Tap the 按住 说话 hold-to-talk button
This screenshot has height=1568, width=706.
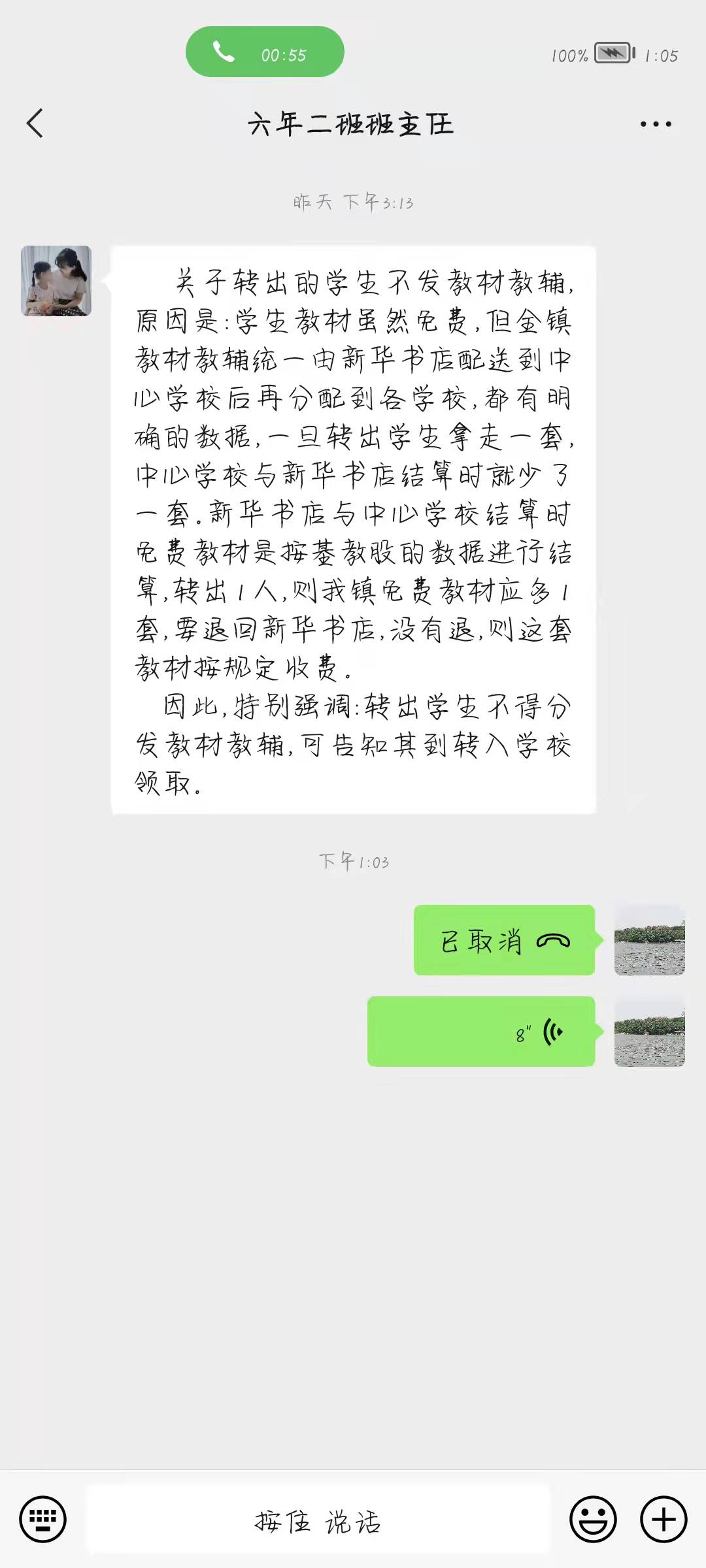point(318,1520)
